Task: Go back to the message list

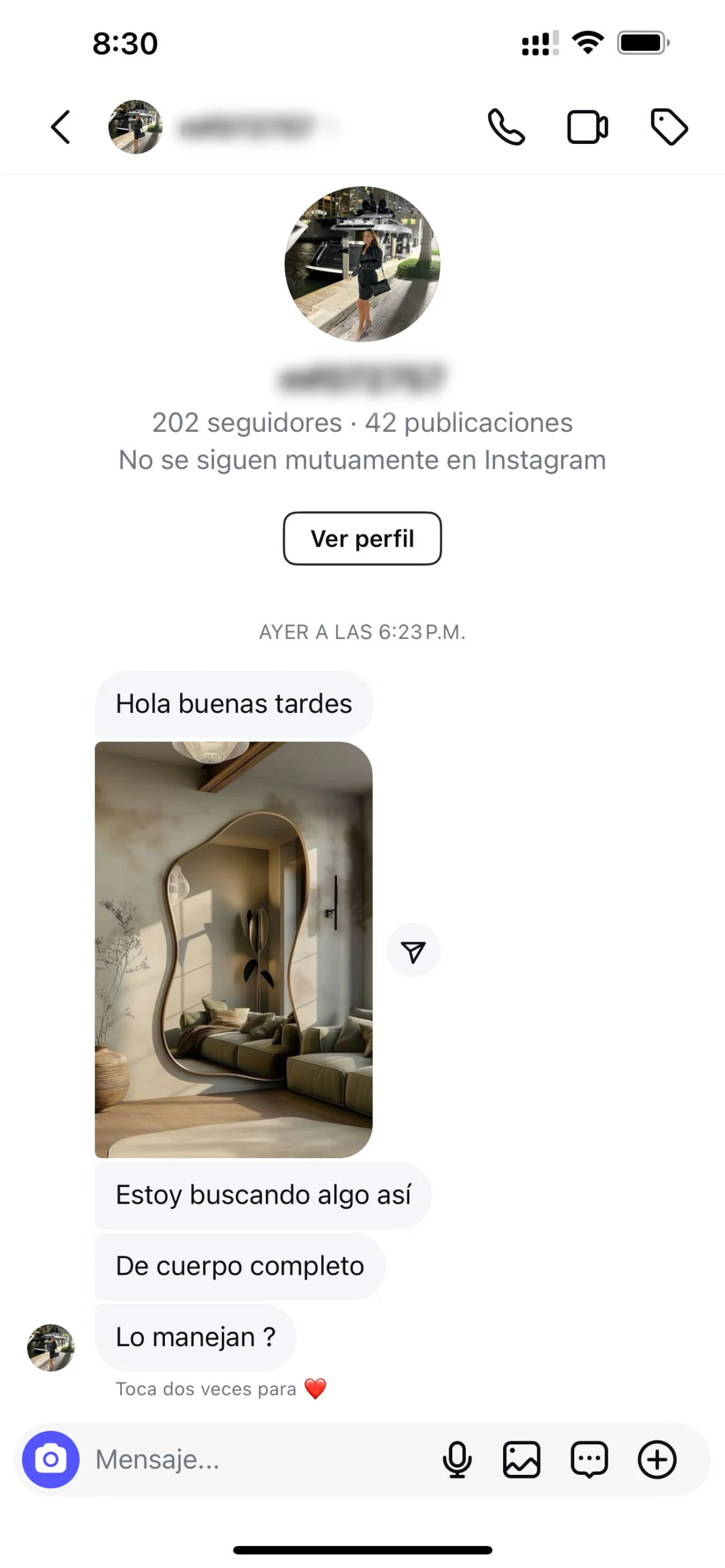Action: click(x=60, y=127)
